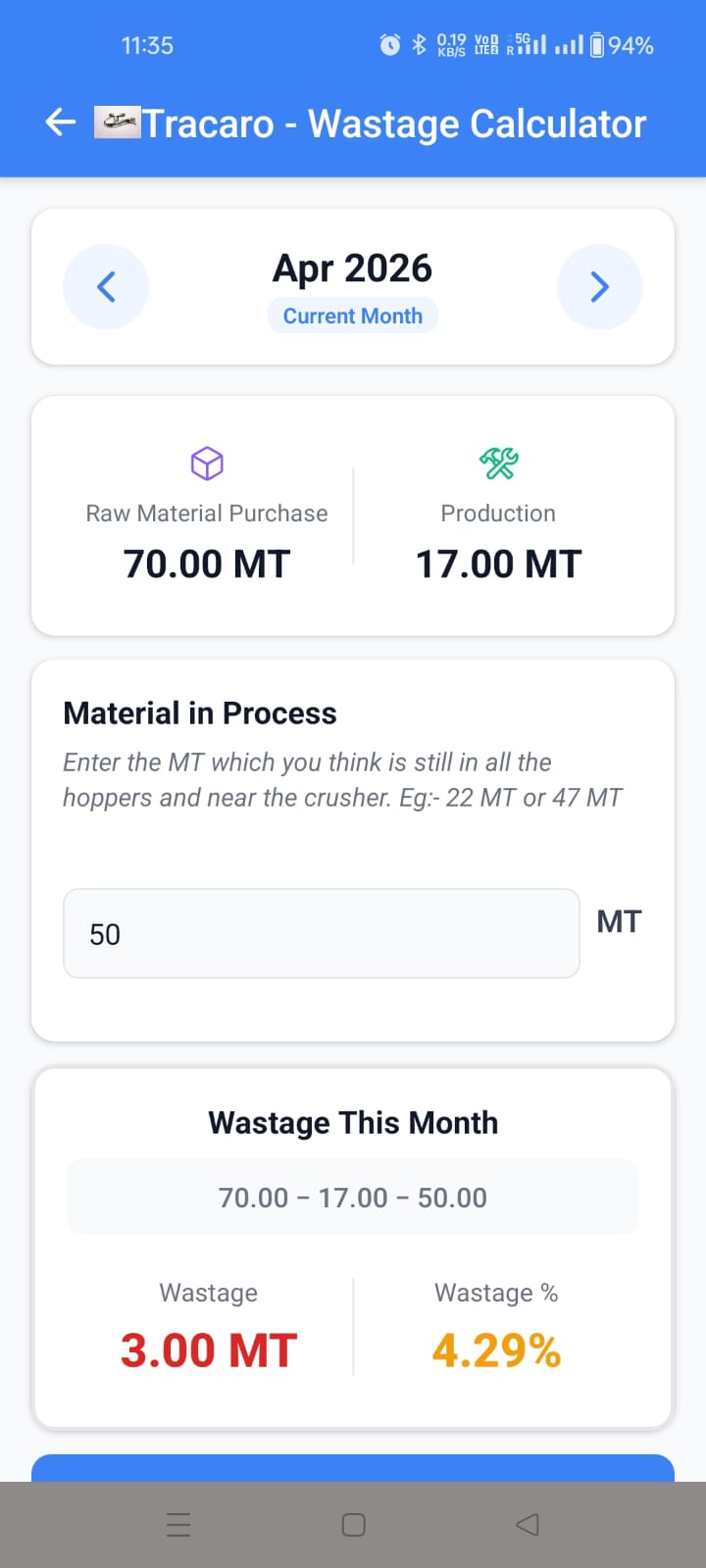Viewport: 706px width, 1568px height.
Task: Select the Current Month badge
Action: 352,316
